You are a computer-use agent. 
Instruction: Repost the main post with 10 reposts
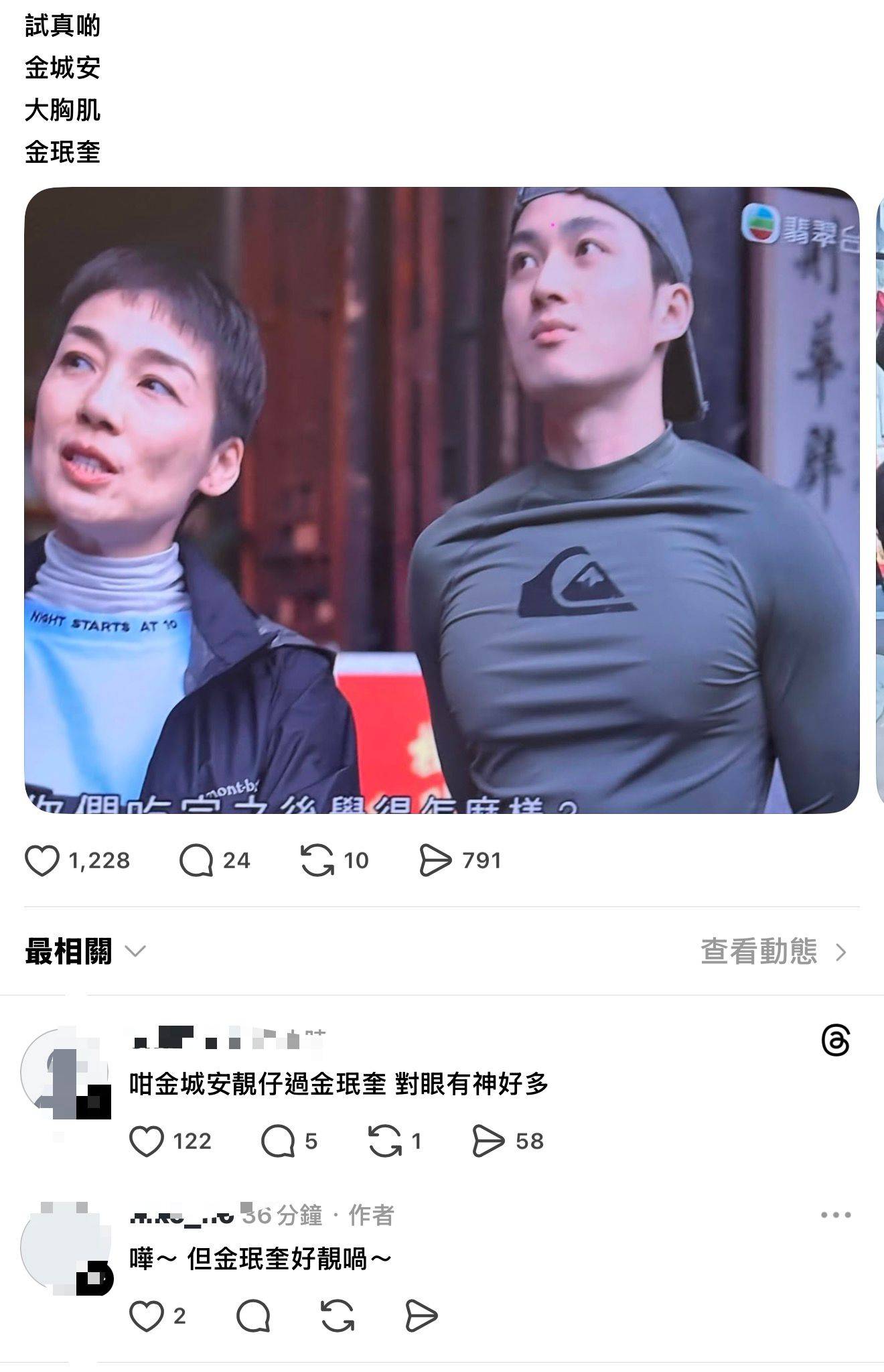317,861
